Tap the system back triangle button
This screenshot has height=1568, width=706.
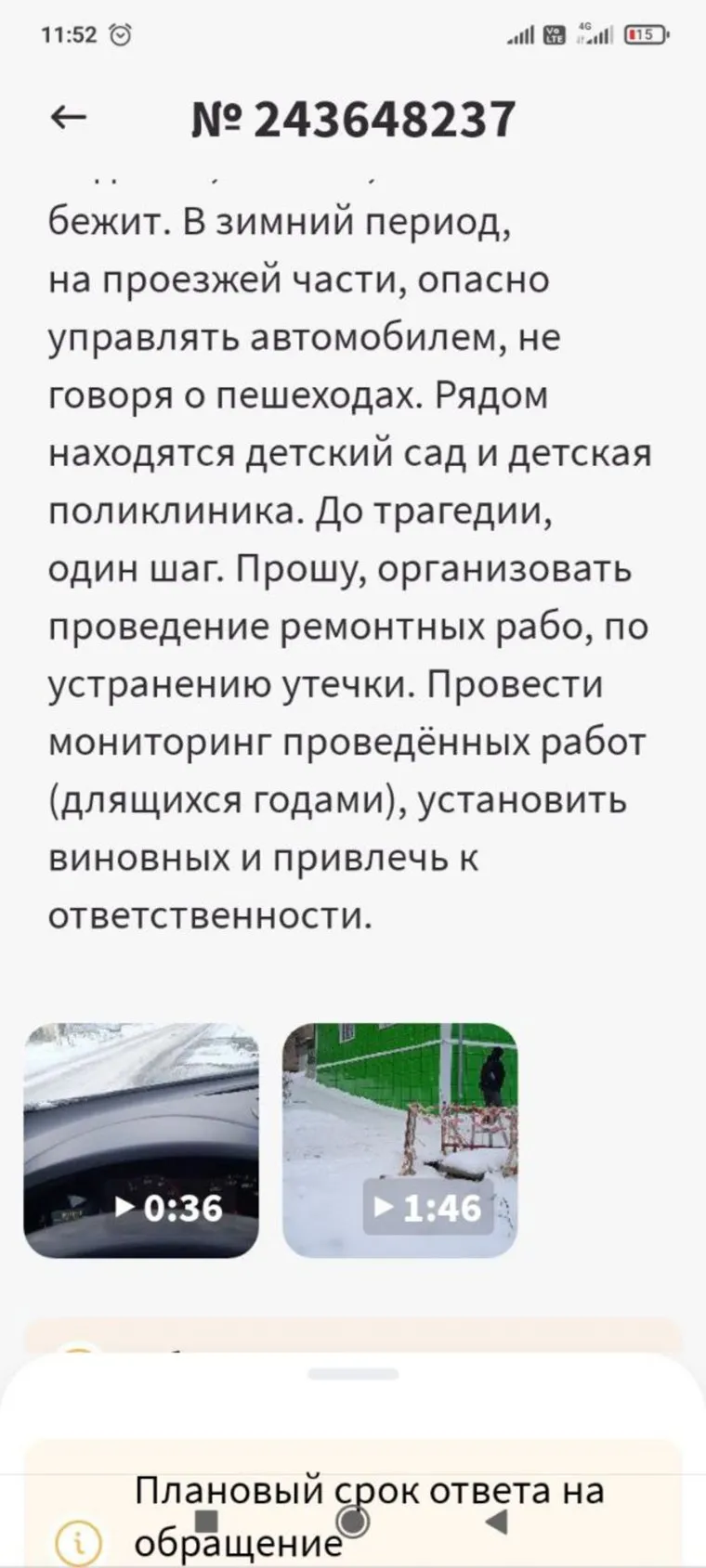(498, 1521)
